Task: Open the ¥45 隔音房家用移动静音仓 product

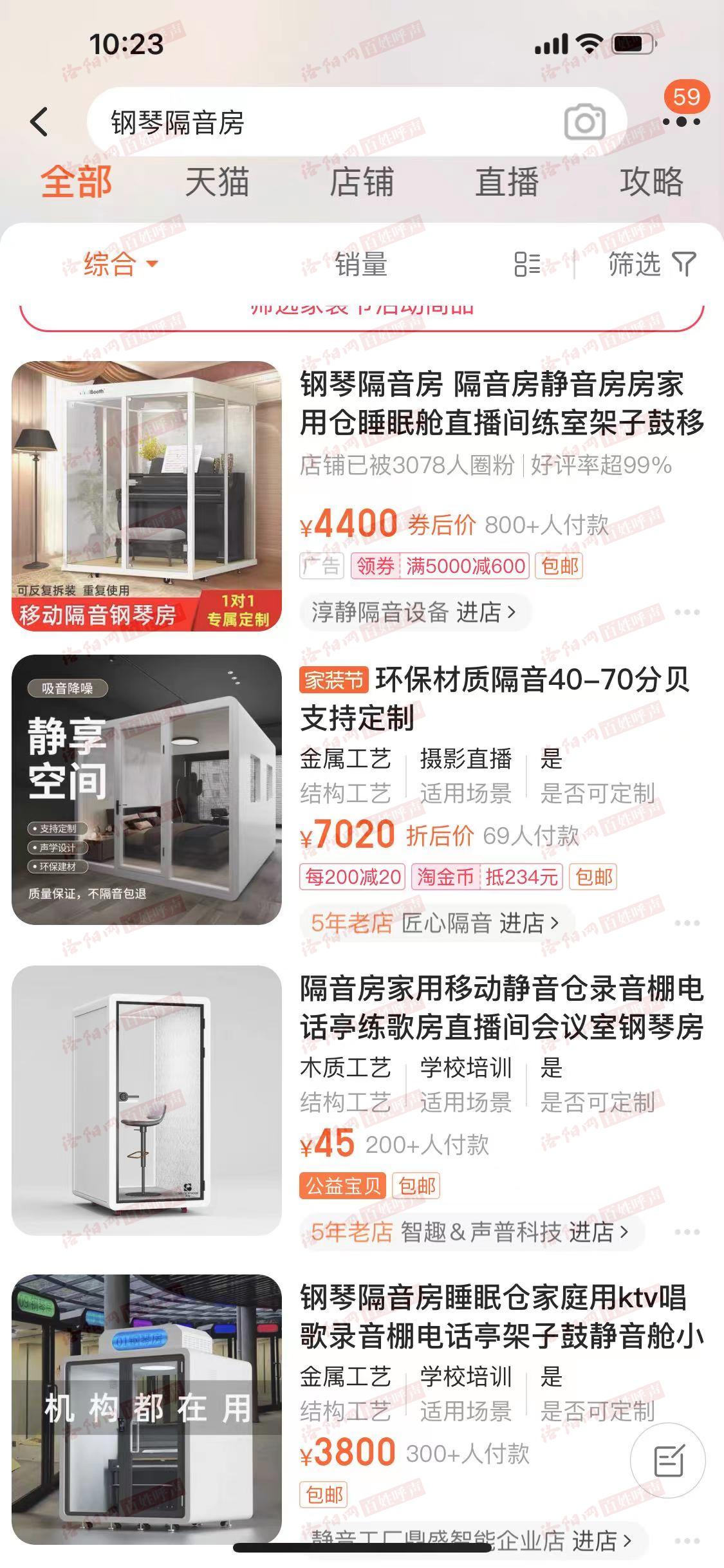Action: coord(147,1100)
